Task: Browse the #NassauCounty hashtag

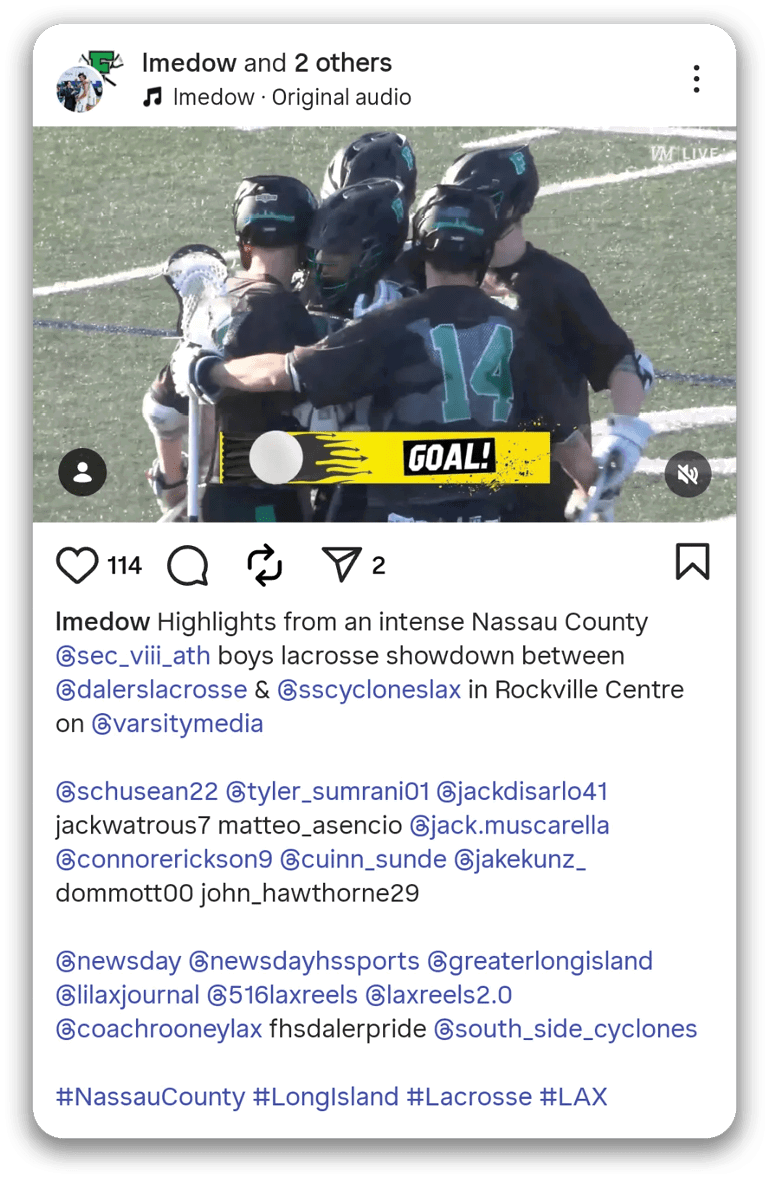Action: 150,1097
